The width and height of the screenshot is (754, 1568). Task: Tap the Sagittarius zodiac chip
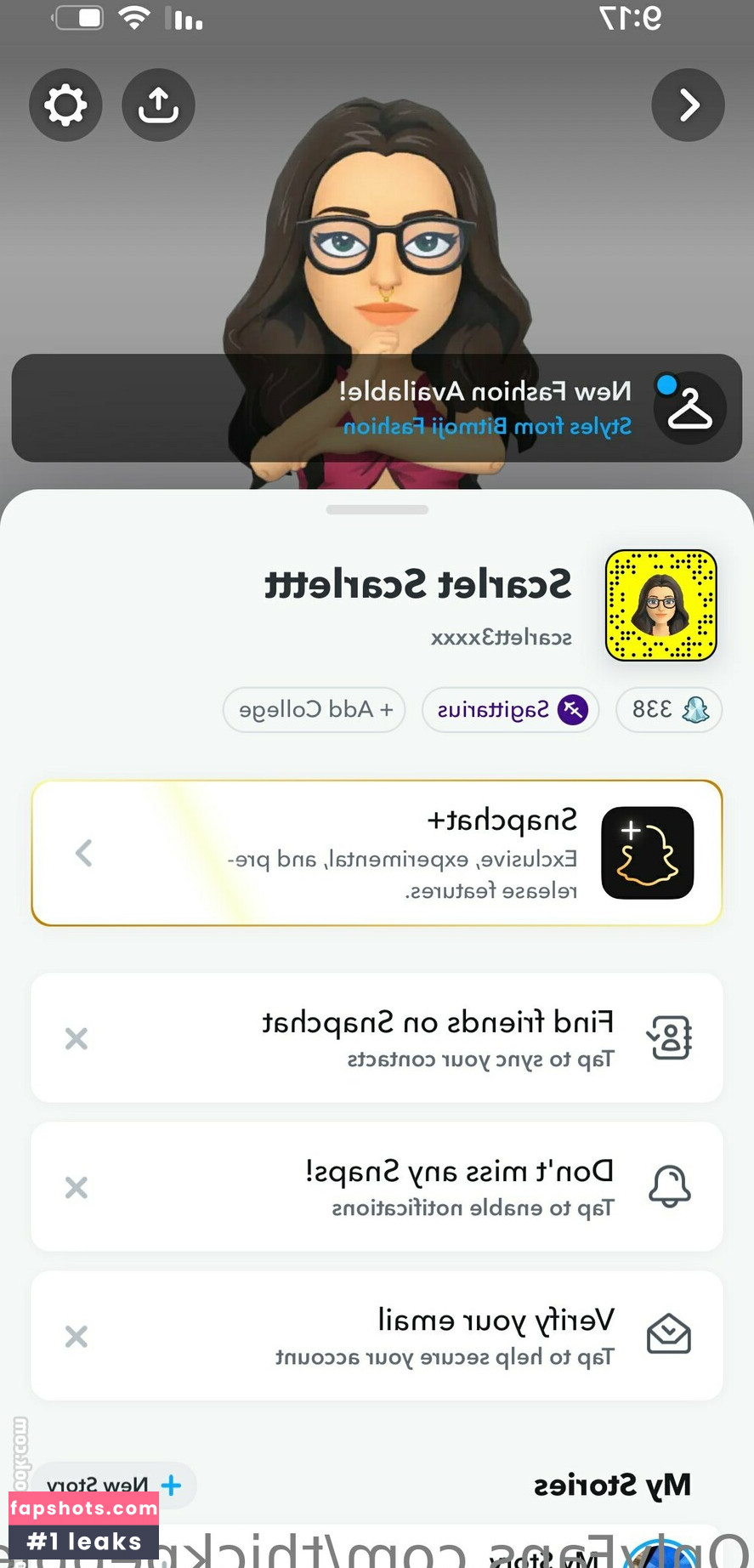coord(511,710)
